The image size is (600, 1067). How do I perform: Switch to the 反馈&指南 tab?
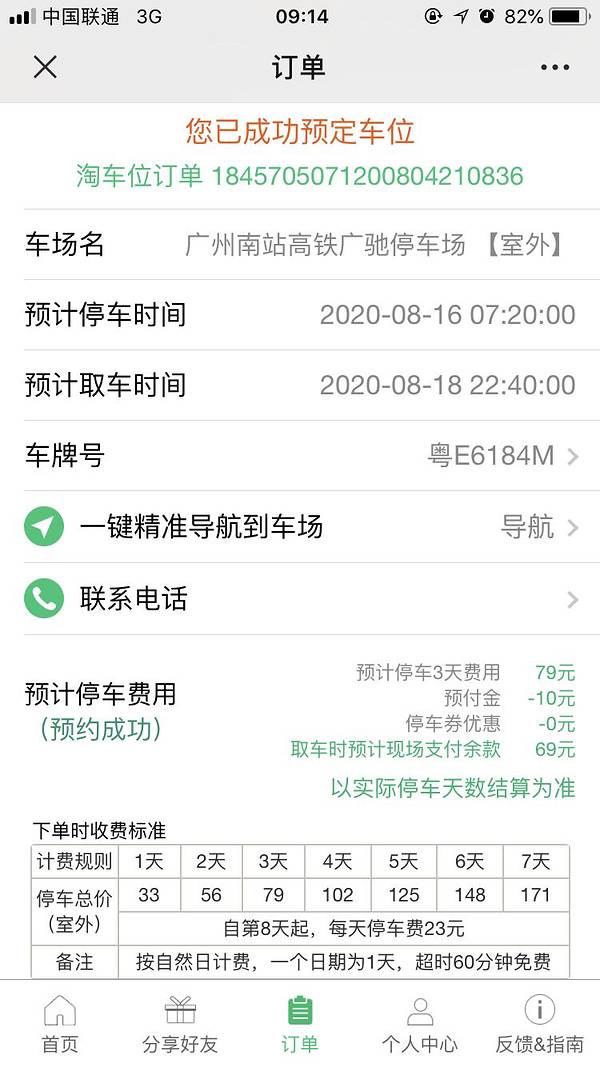click(539, 1023)
